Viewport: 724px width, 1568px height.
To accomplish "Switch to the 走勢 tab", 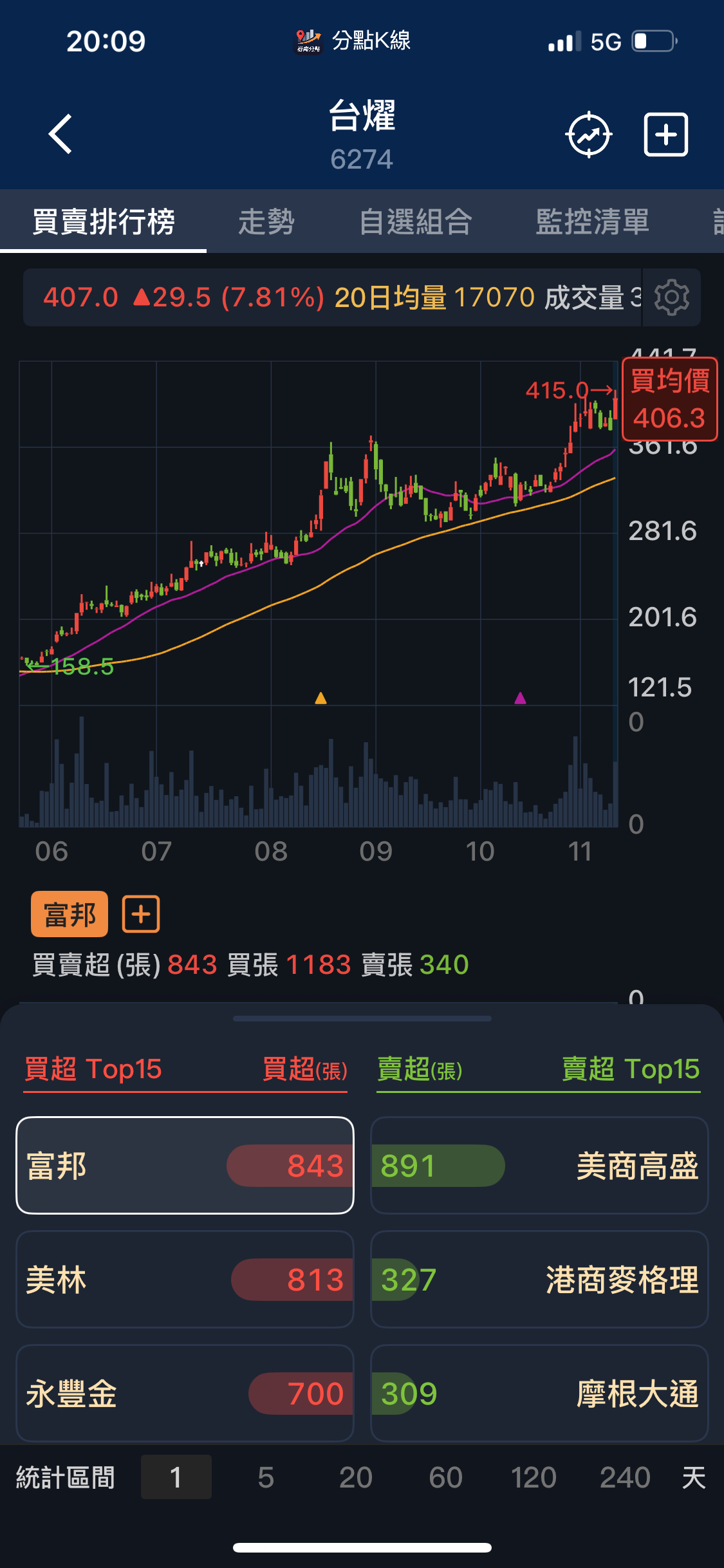I will click(266, 222).
